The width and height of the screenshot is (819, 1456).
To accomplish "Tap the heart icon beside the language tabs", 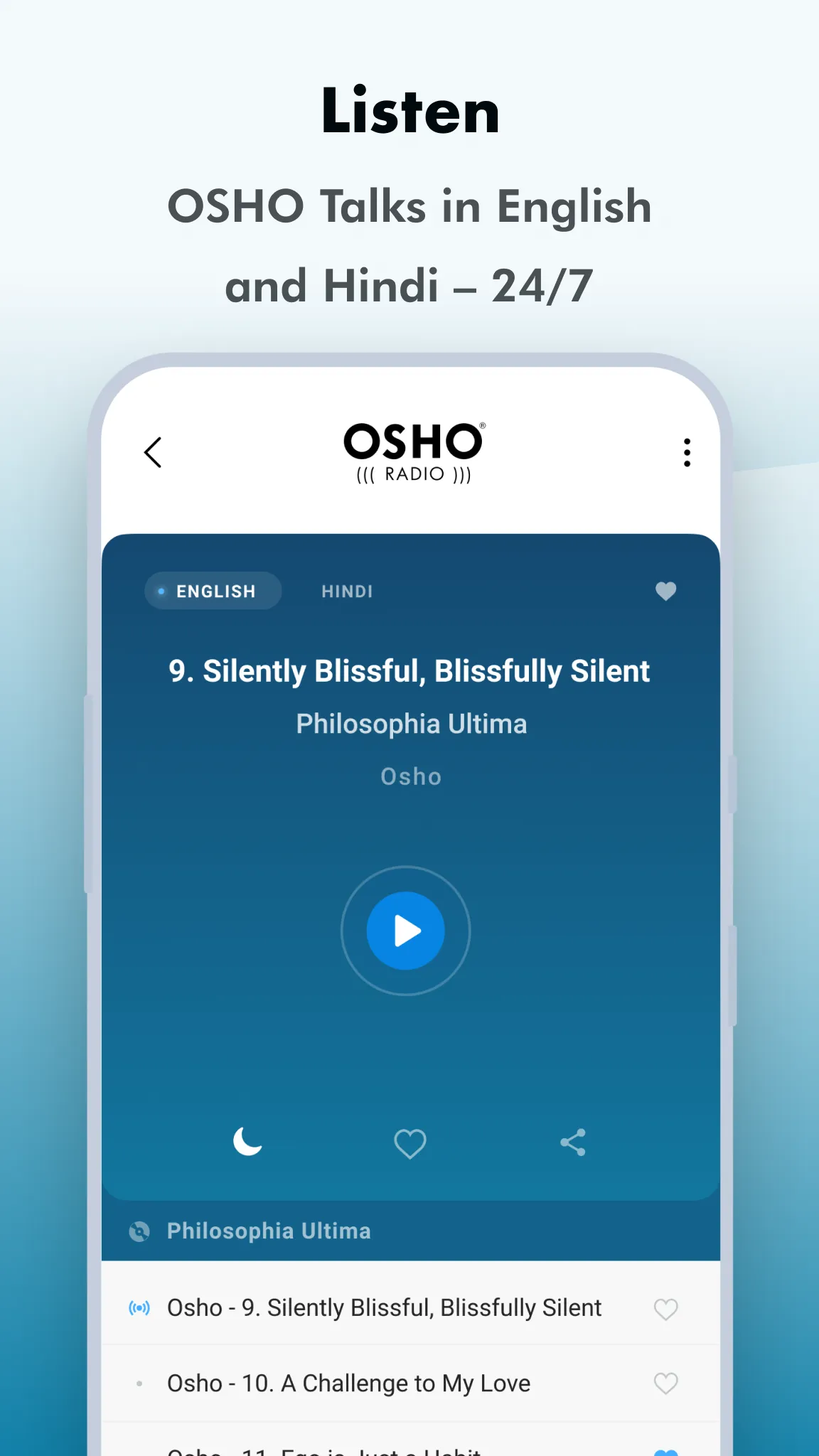I will pyautogui.click(x=665, y=591).
